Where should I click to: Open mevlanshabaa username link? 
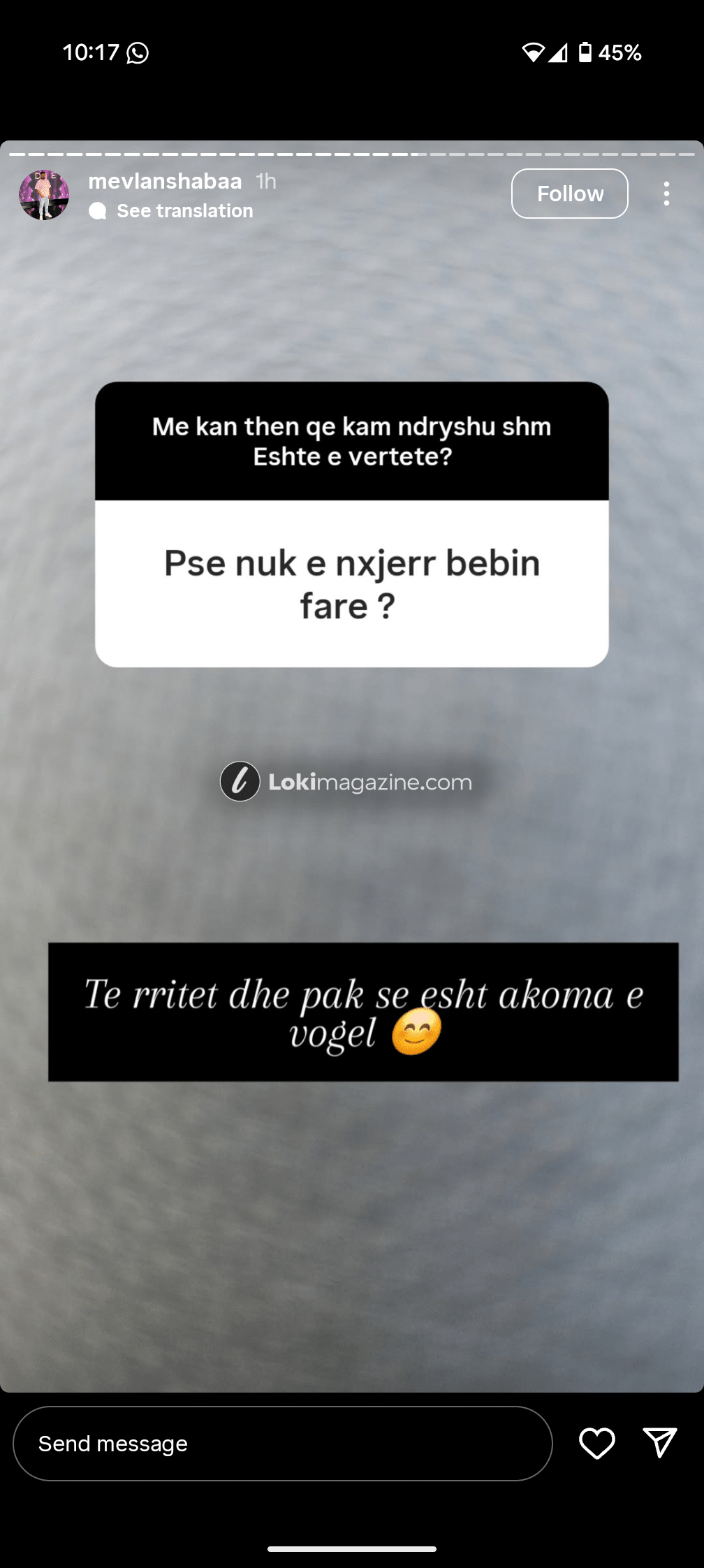(165, 181)
